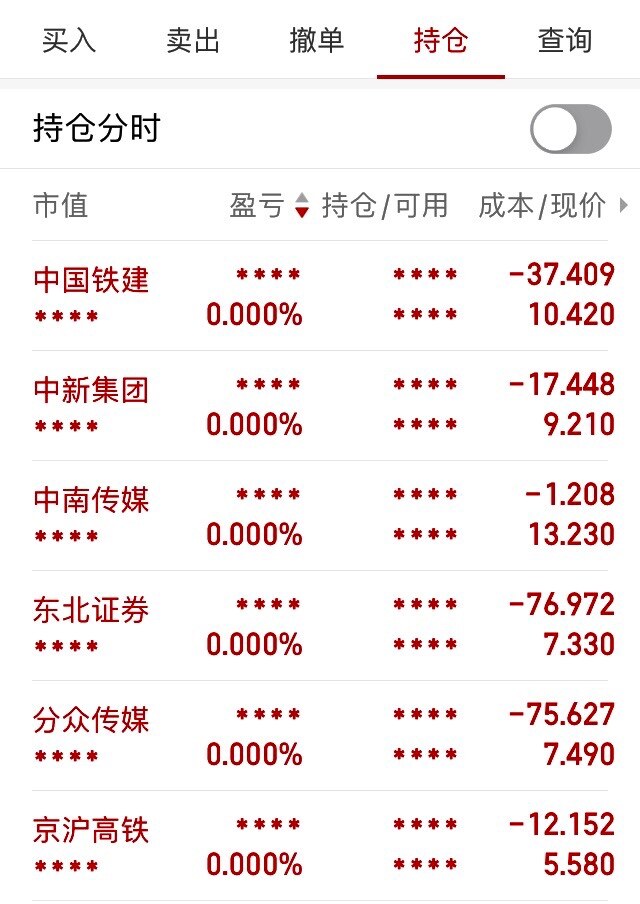Select the 东北证券 holding row
Screen dimensions: 640x904
coord(91,609)
